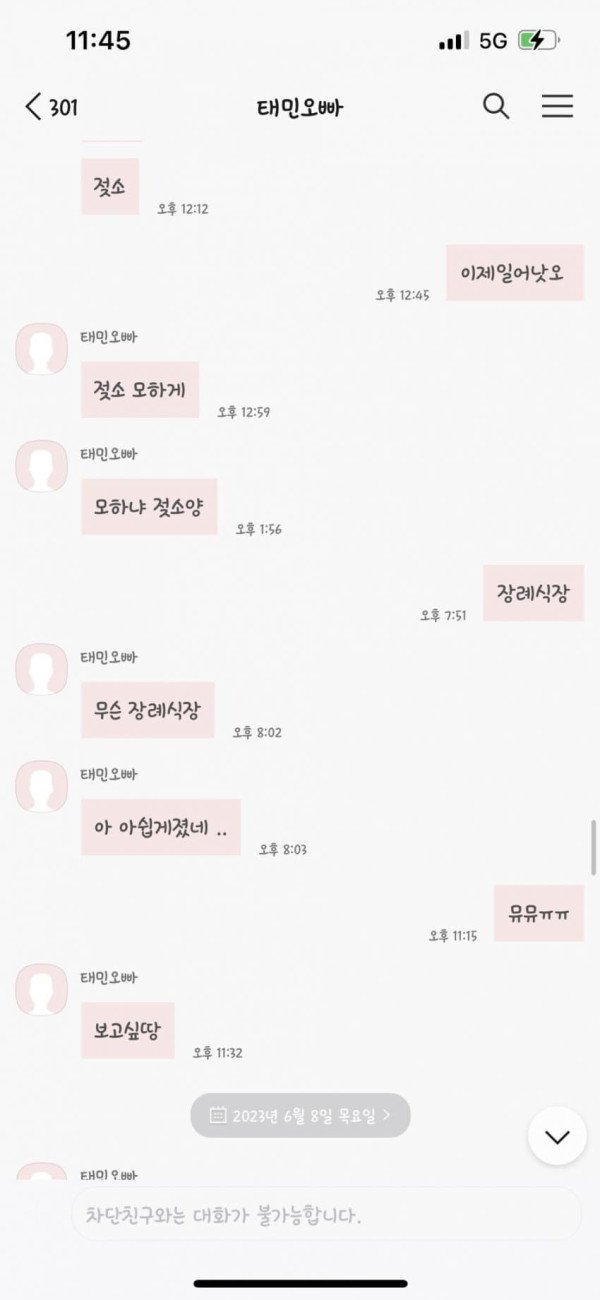Image resolution: width=600 pixels, height=1300 pixels.
Task: Open profile picture beside '젖소 모하게' message
Action: (42, 349)
